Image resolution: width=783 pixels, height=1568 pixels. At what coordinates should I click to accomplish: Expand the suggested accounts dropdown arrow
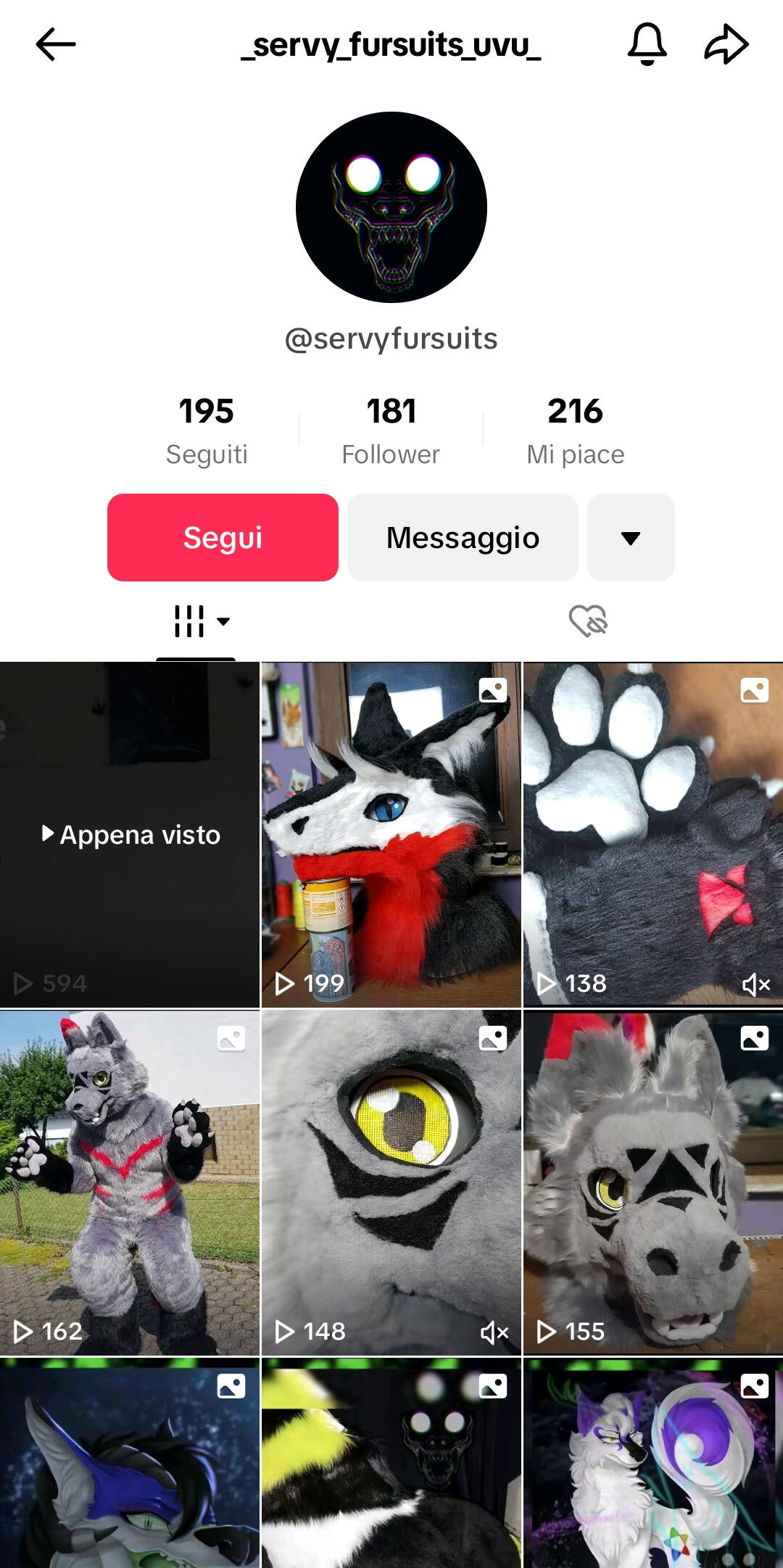pos(631,537)
